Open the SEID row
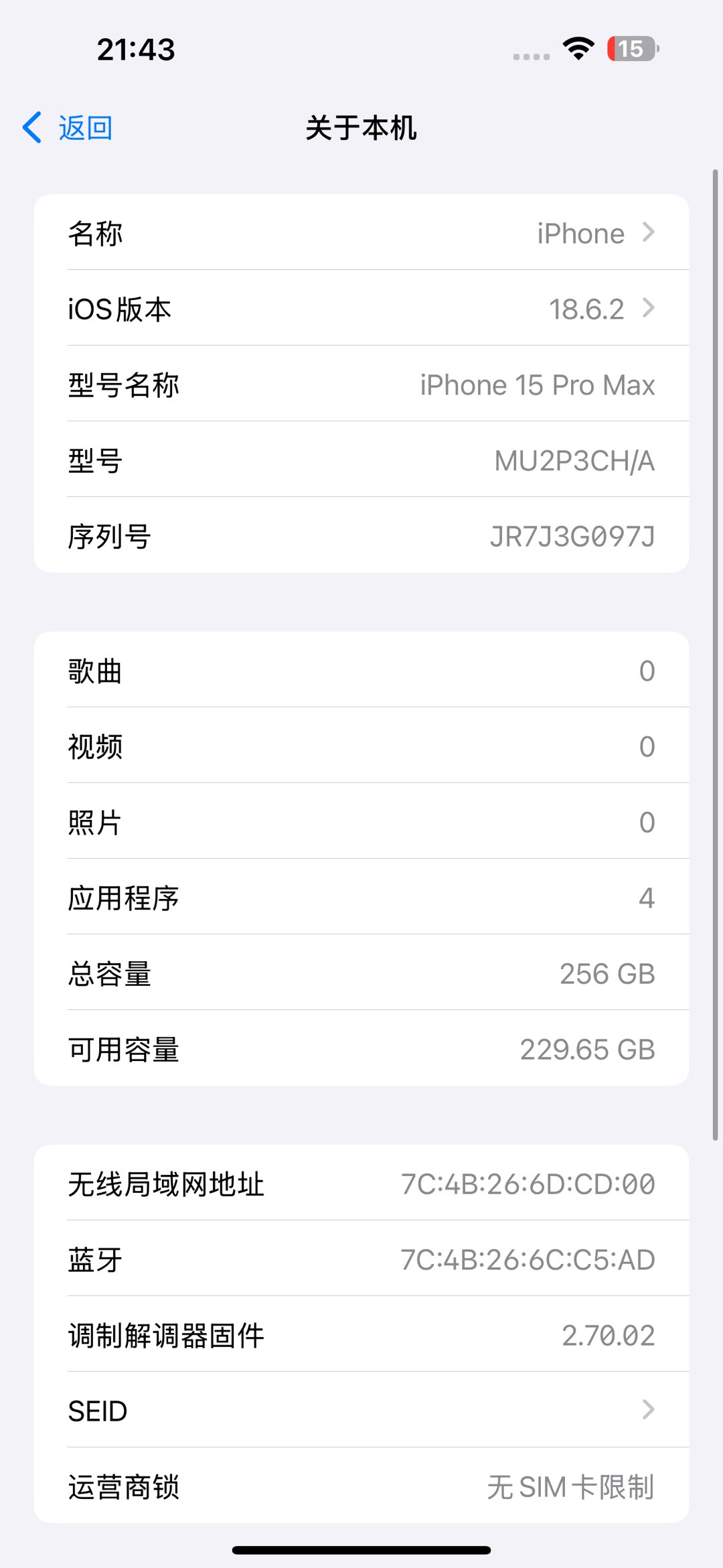The image size is (723, 1568). (x=361, y=1411)
